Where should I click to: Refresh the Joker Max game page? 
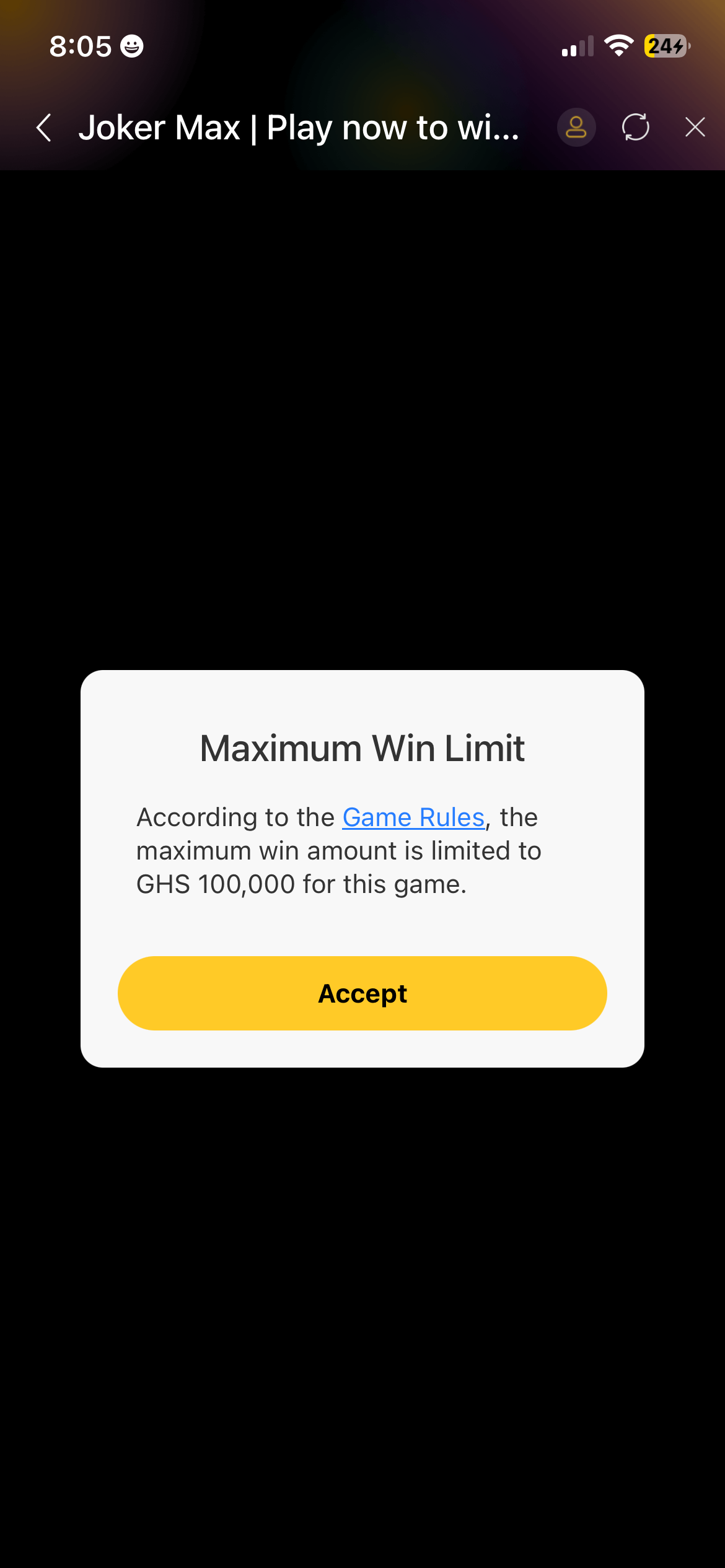[636, 128]
